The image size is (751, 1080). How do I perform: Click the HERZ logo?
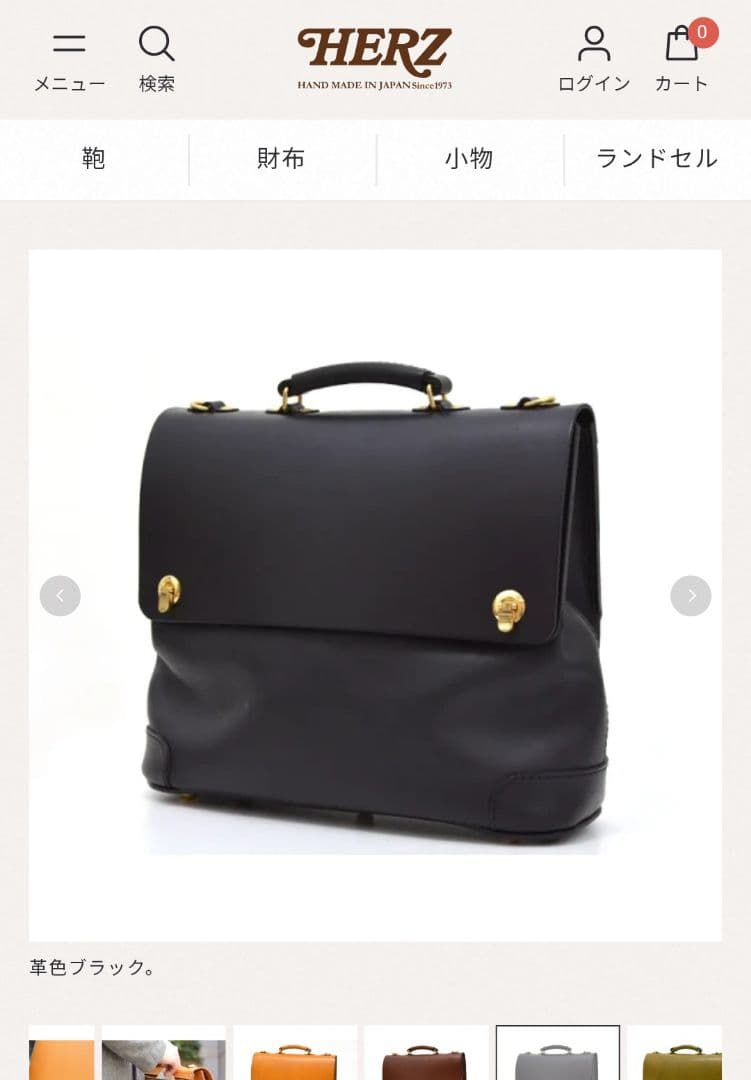click(x=375, y=55)
